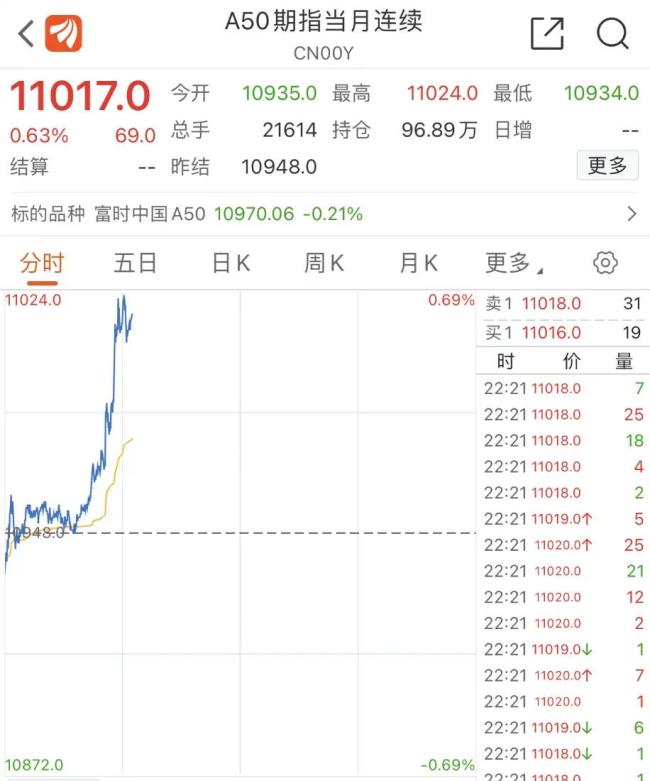Viewport: 650px width, 781px height.
Task: Open the share icon in header
Action: pos(547,34)
